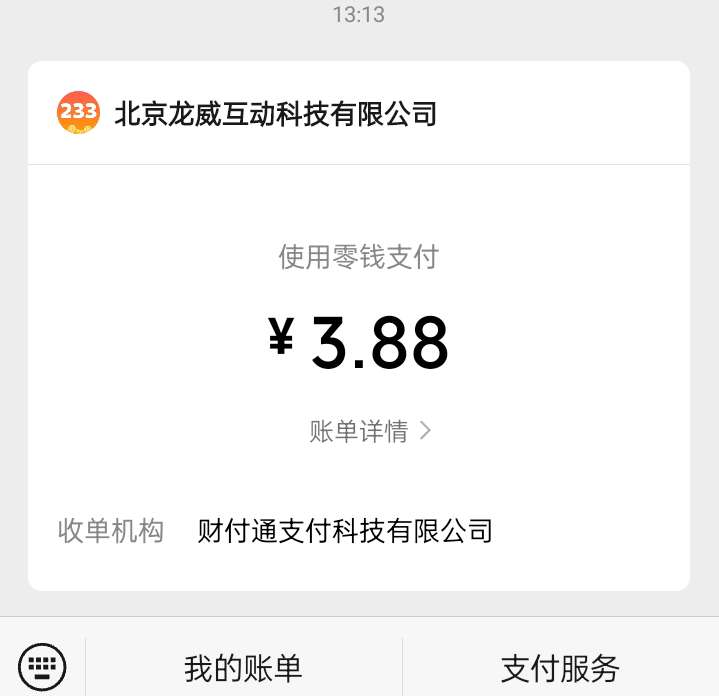This screenshot has height=696, width=719.
Task: View 账单详情 for the ¥3.88 payment
Action: coord(370,432)
